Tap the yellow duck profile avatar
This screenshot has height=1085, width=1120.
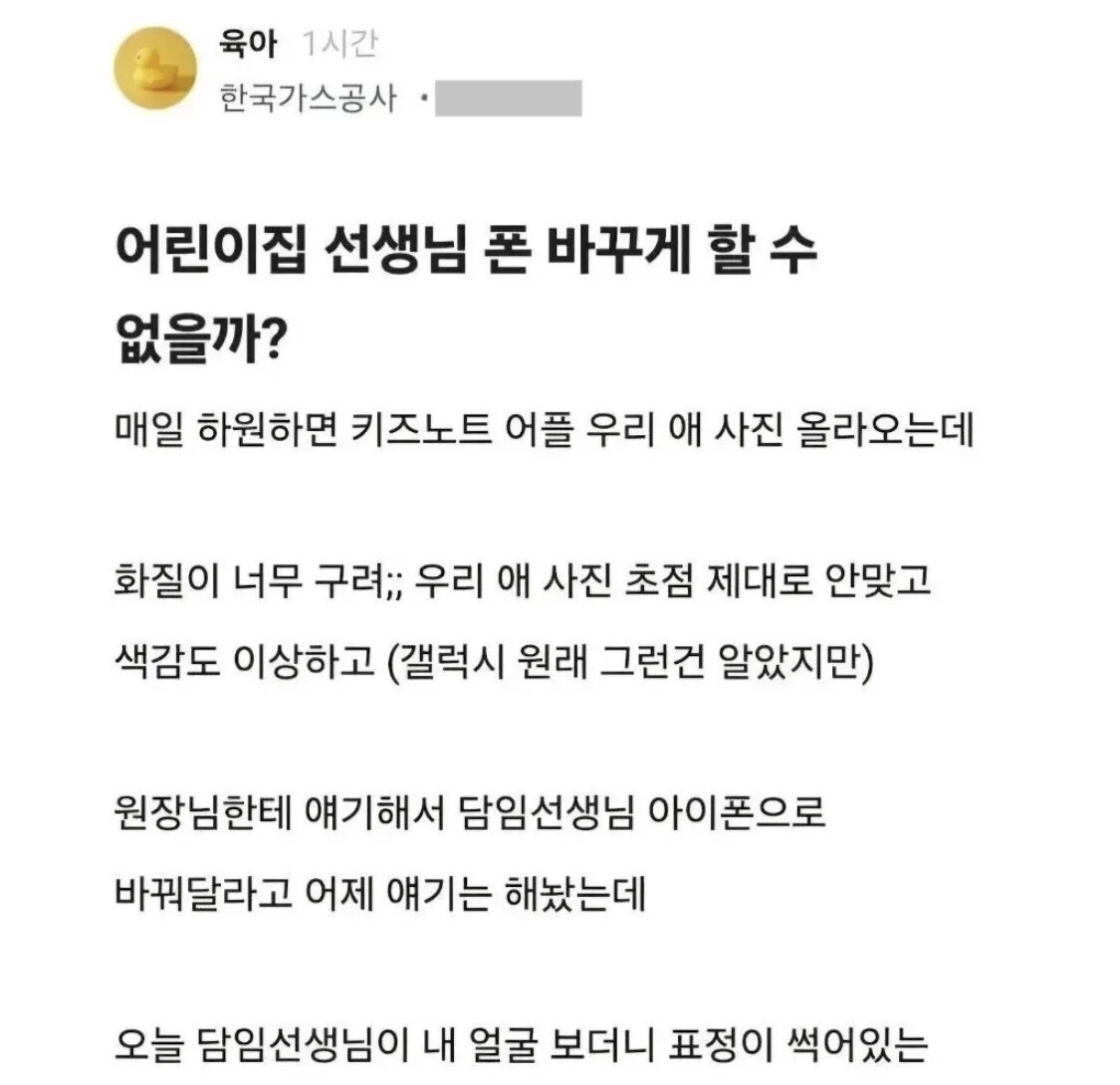[155, 68]
